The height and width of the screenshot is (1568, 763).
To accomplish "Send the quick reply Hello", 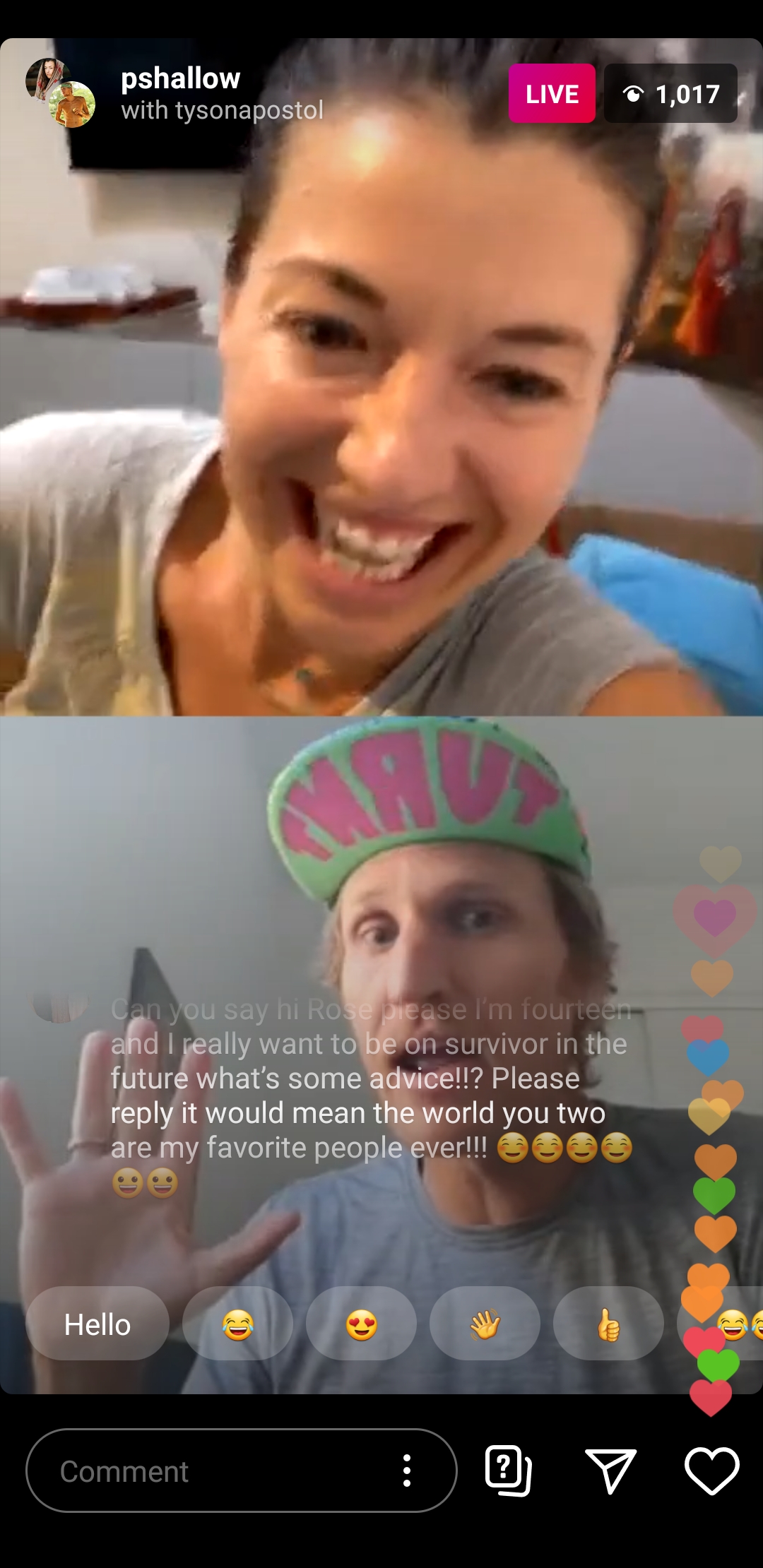I will click(97, 1324).
